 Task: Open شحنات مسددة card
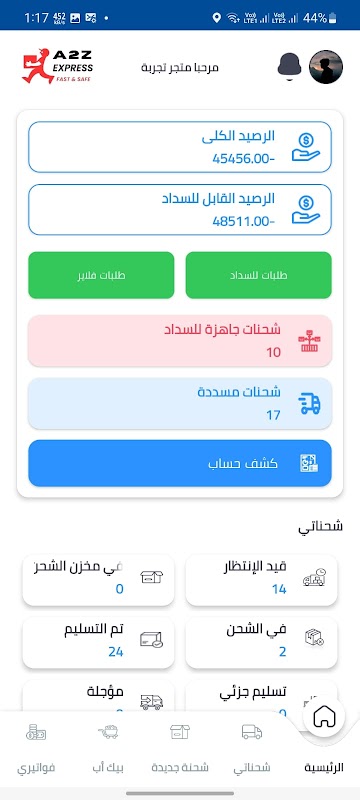(180, 404)
